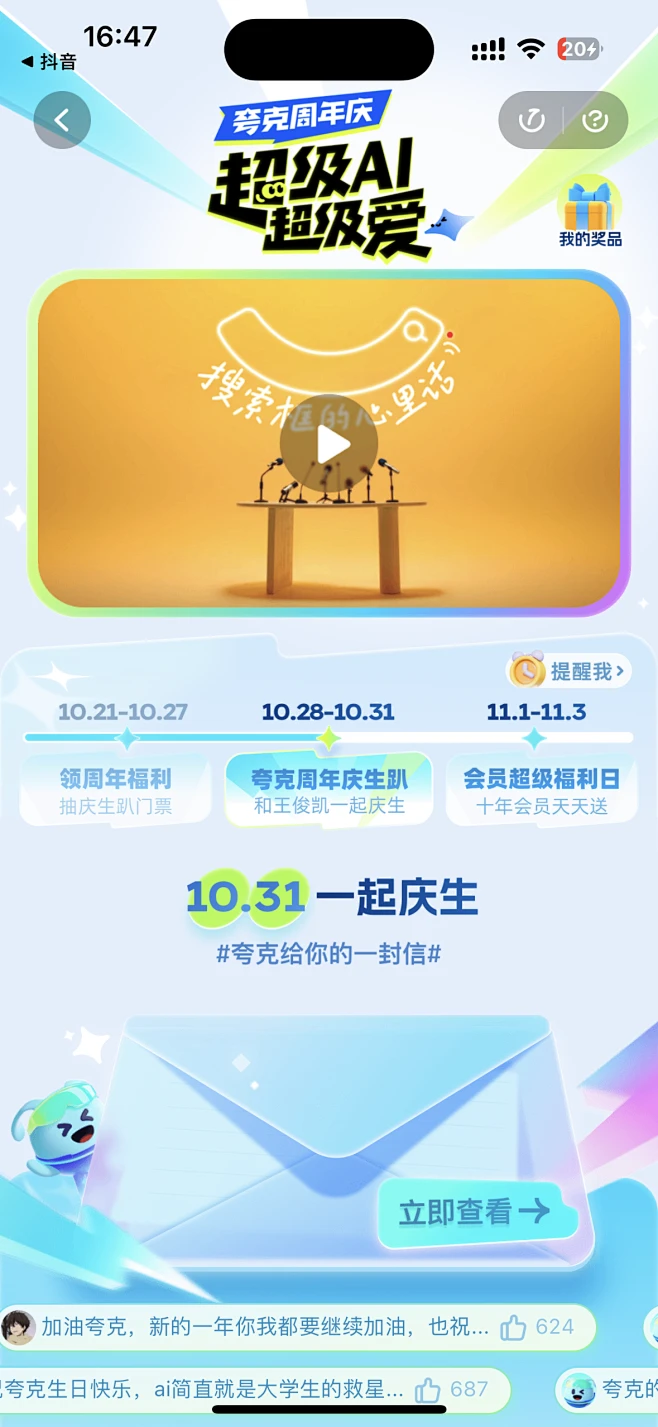This screenshot has height=1427, width=658.
Task: Open 会员超级福利日 stage
Action: coord(541,789)
